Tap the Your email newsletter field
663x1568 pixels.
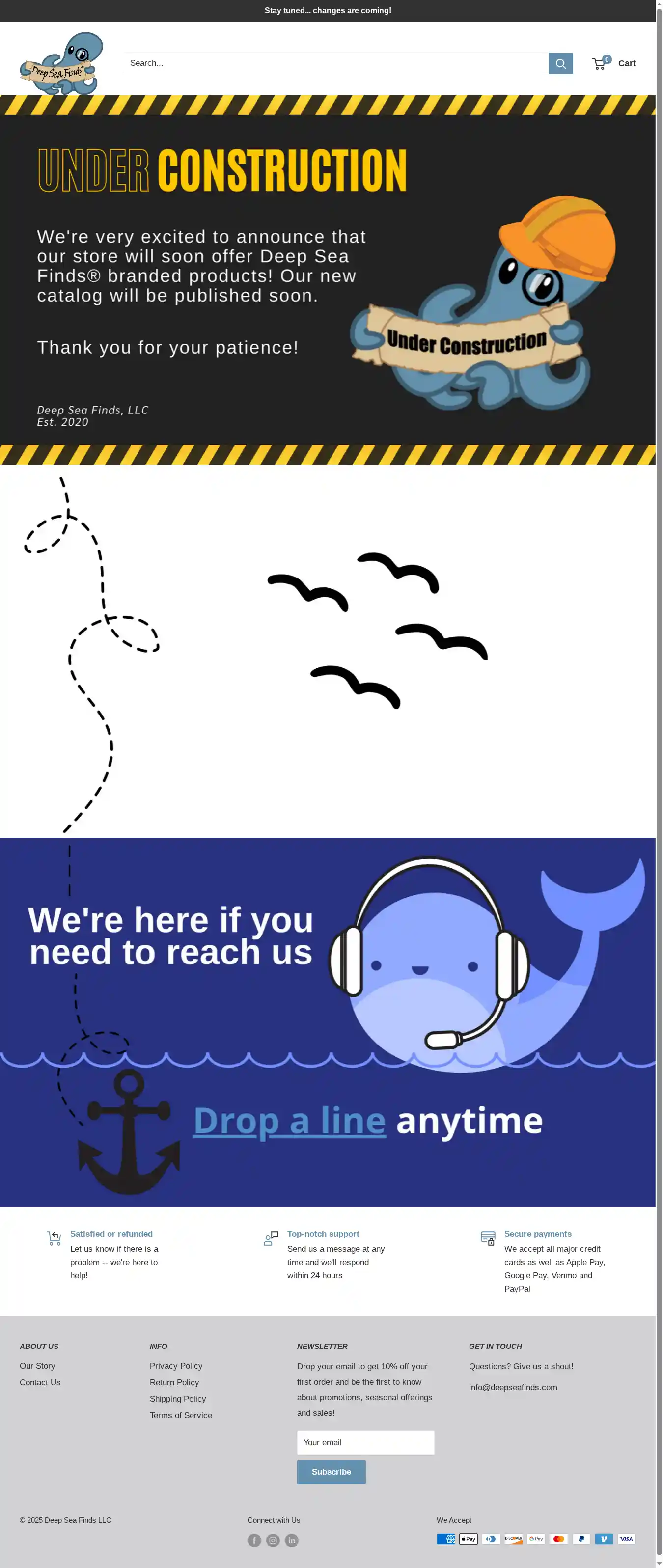coord(365,1443)
